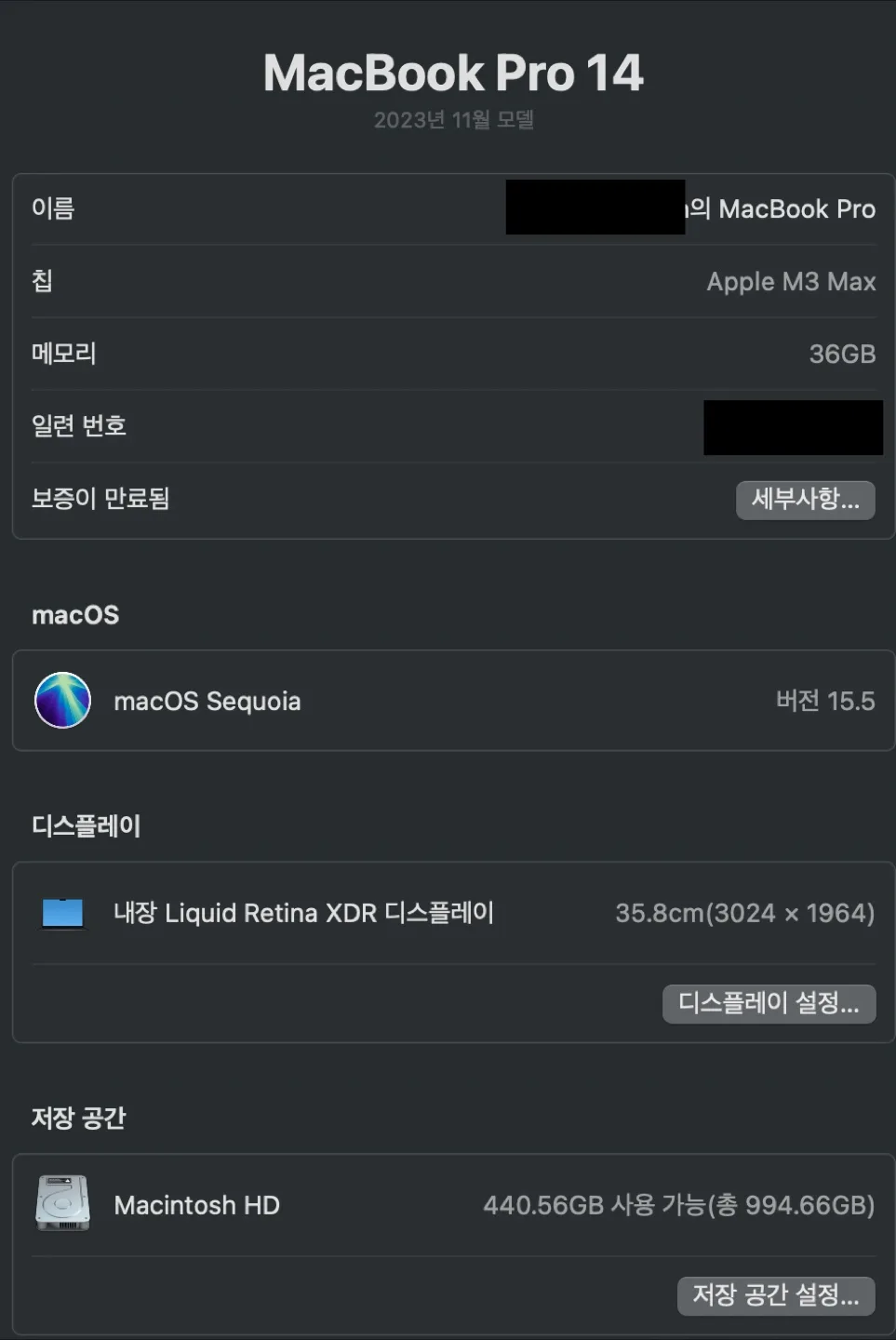Open warranty details with the 세부사항 button
This screenshot has height=1340, width=896.
tap(805, 500)
